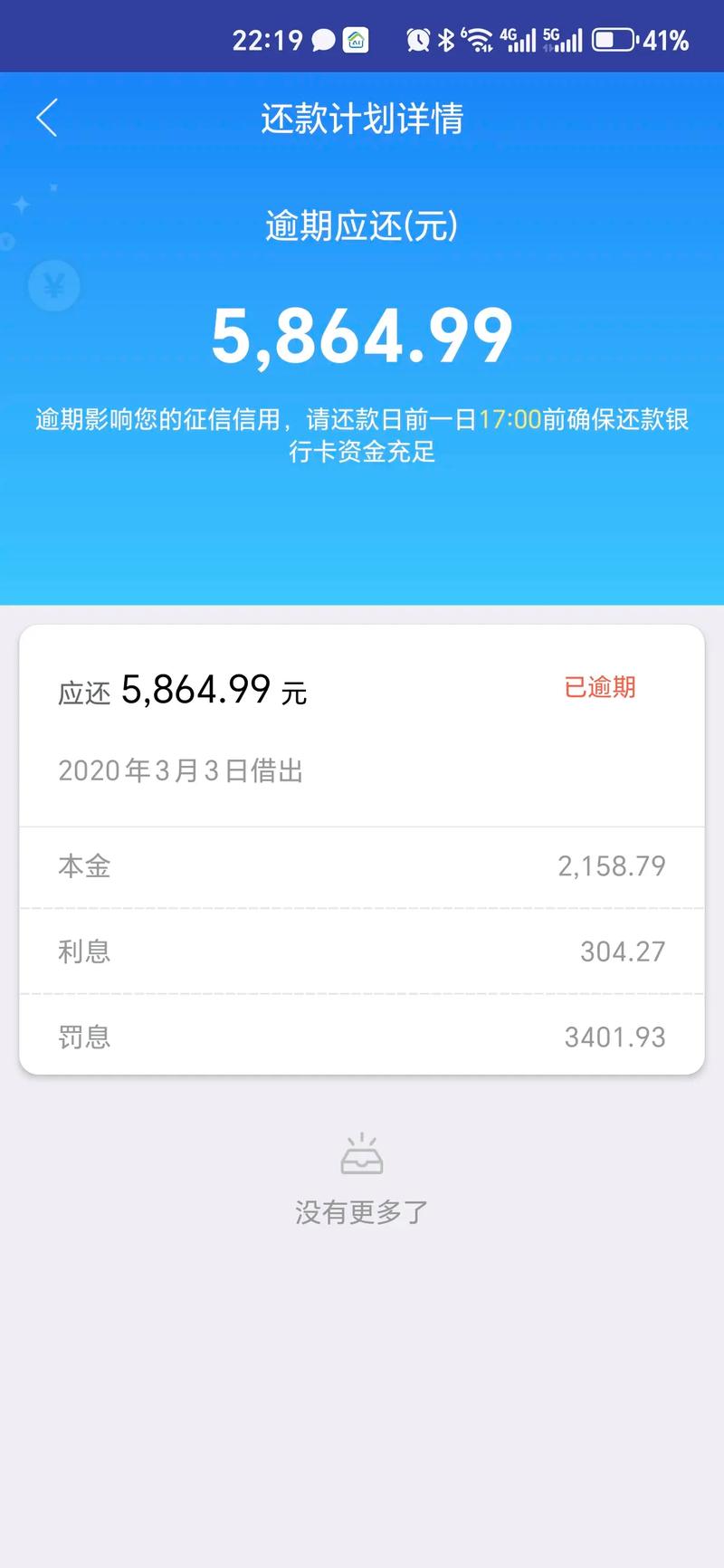
Task: Expand the 利息 interest row
Action: pyautogui.click(x=362, y=951)
